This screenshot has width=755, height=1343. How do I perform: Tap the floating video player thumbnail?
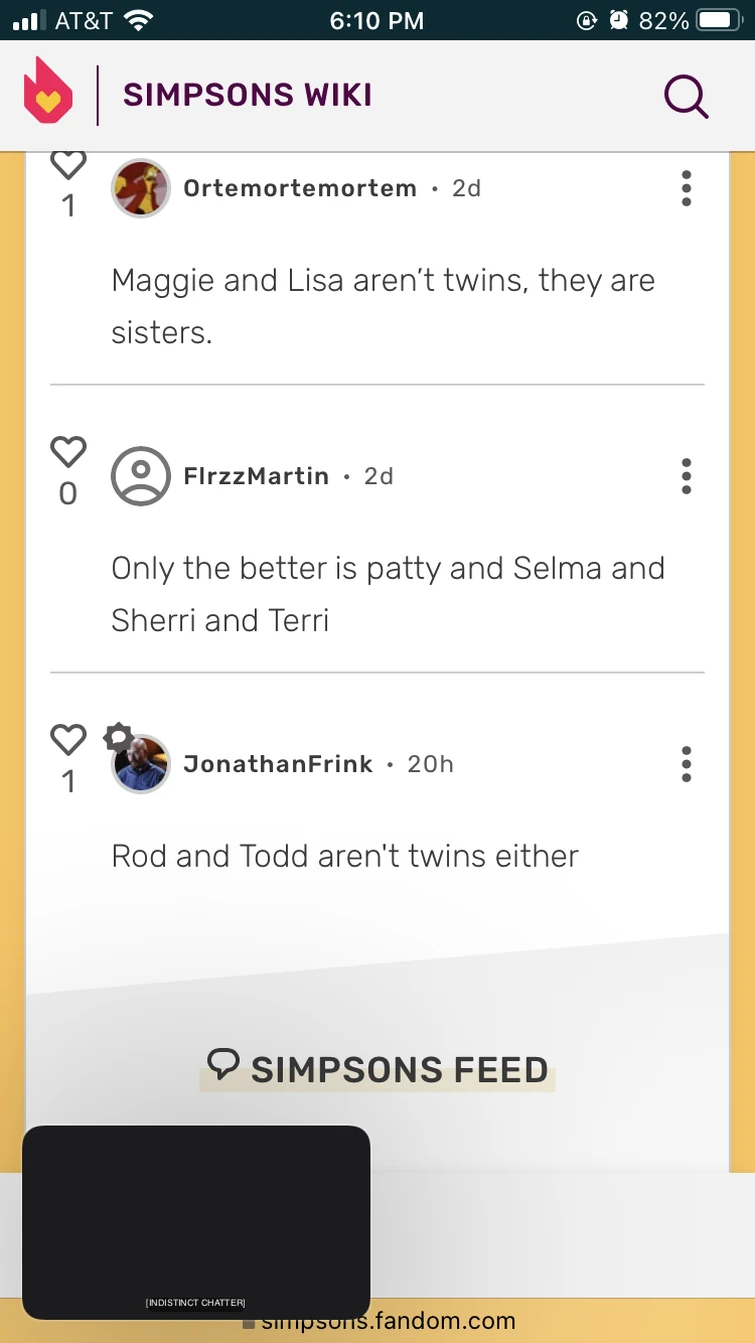click(195, 1222)
